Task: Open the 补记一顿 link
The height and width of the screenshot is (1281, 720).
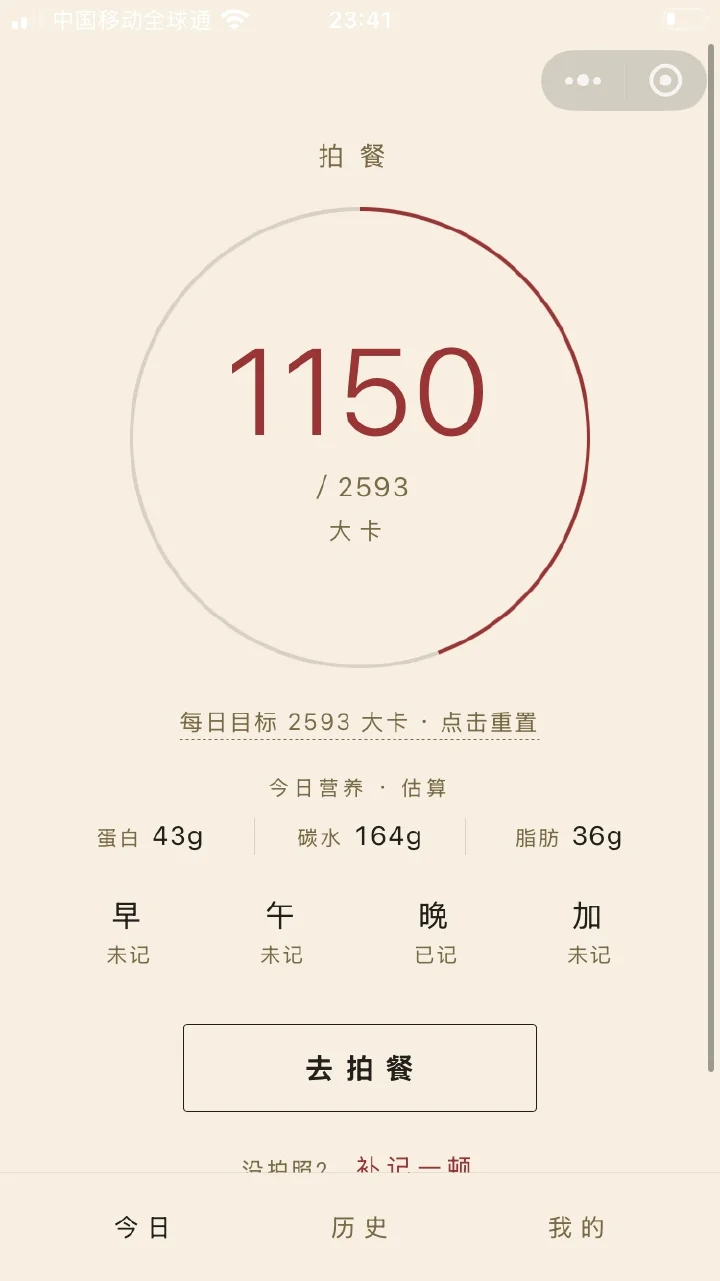Action: [414, 1164]
